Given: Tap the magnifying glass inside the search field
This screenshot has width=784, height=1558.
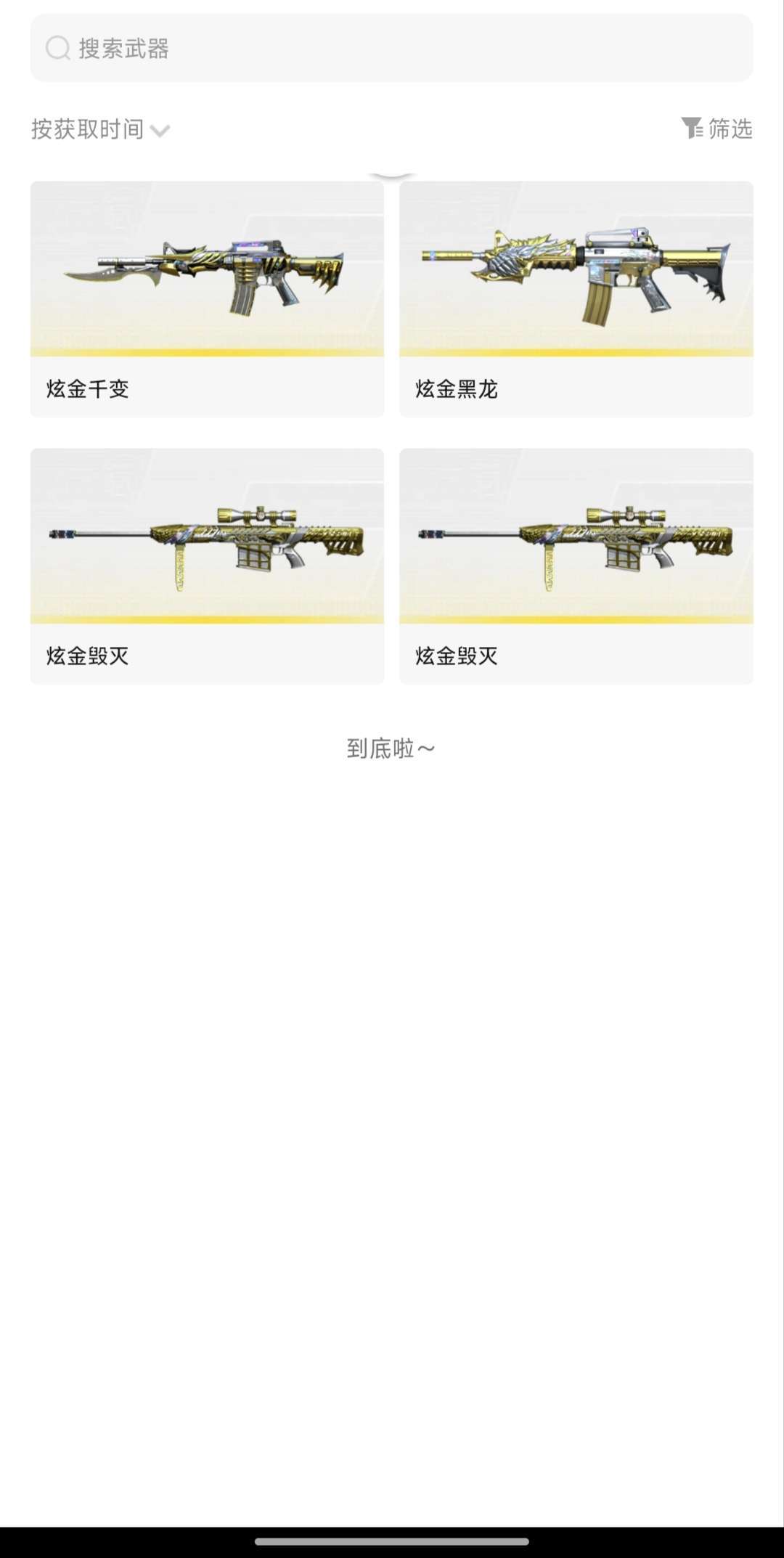Looking at the screenshot, I should click(x=57, y=49).
